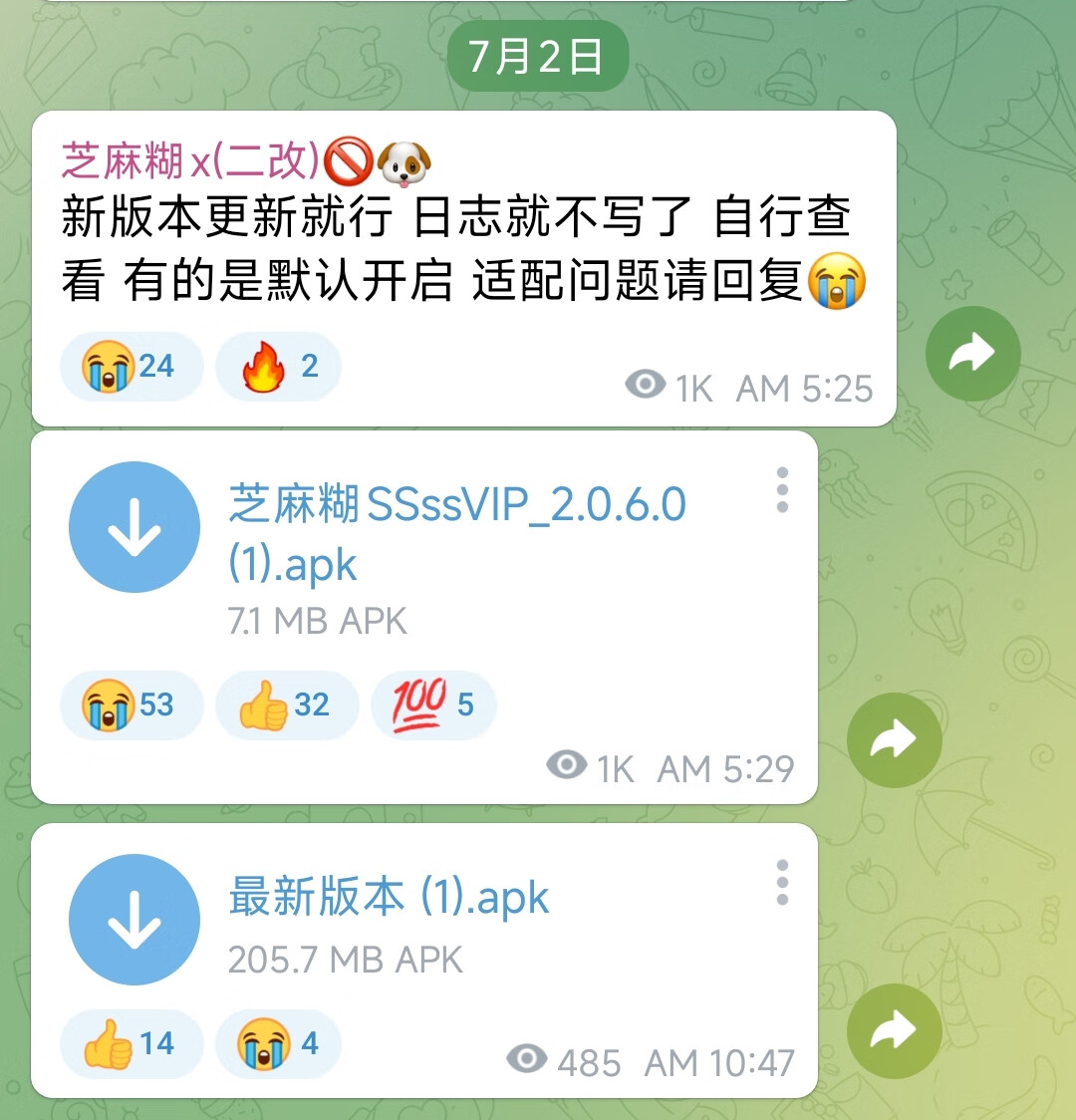Image resolution: width=1076 pixels, height=1120 pixels.
Task: Tap the 100 reaction with count 5
Action: (432, 705)
